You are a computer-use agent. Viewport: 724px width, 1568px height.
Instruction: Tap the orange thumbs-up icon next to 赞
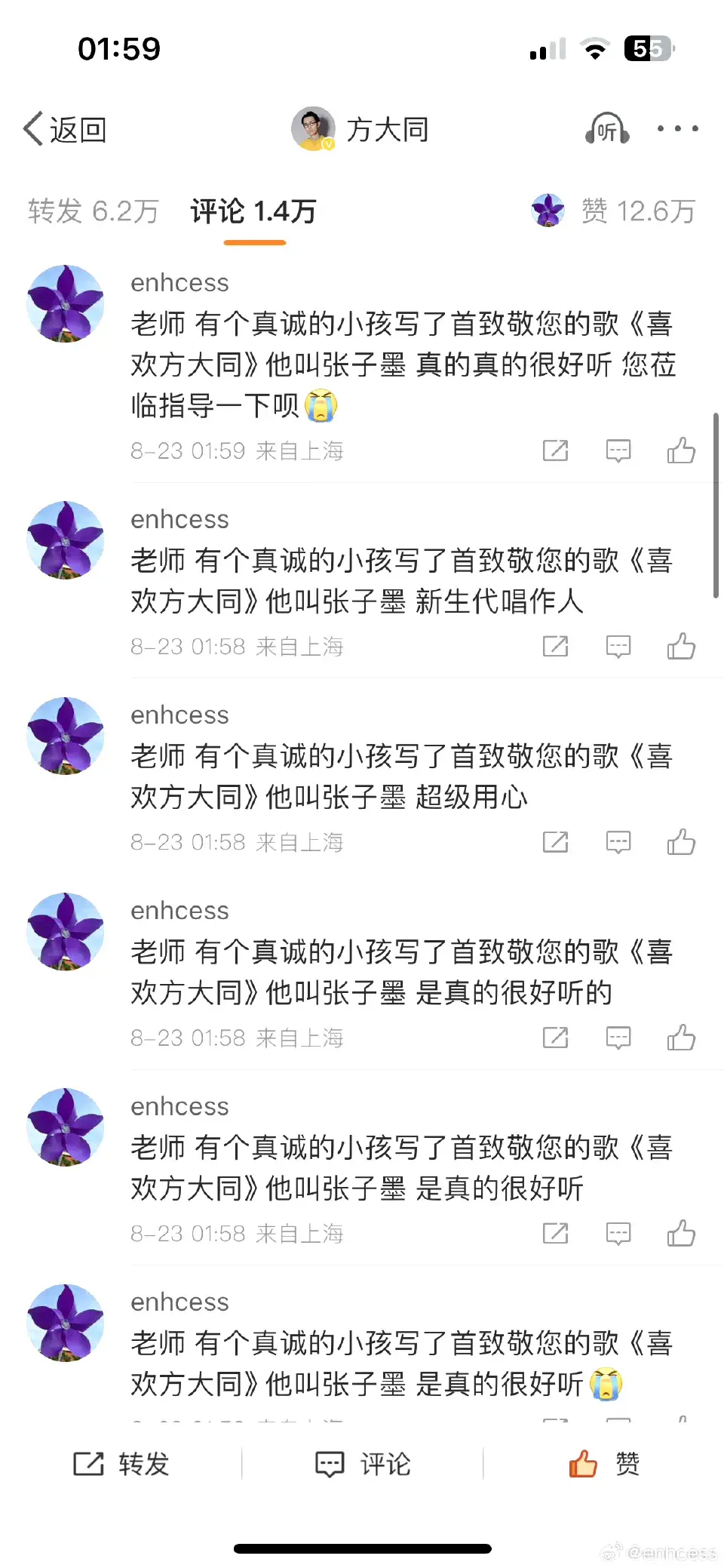[x=581, y=1464]
